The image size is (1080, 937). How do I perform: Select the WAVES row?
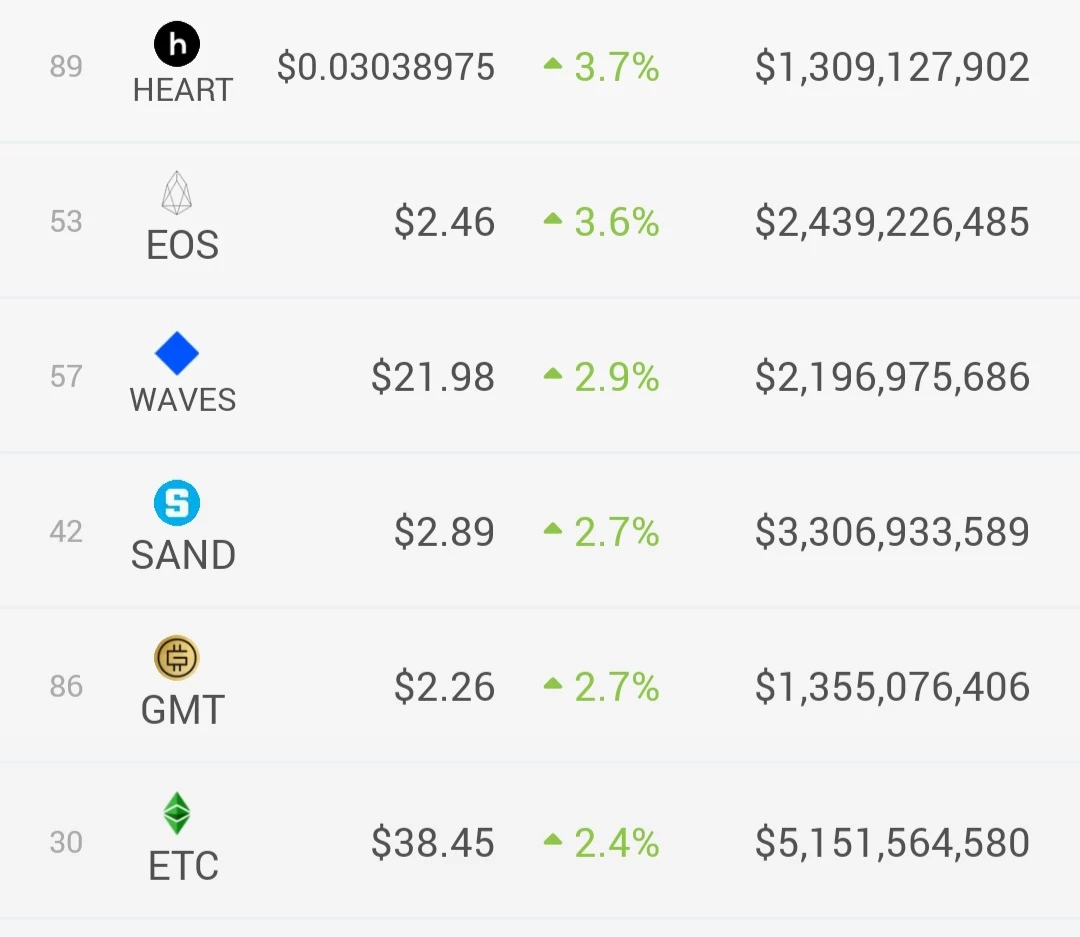[x=540, y=375]
